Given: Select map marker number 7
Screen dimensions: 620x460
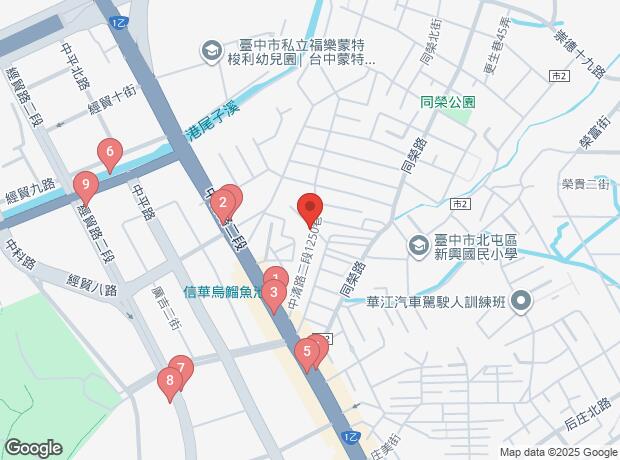Looking at the screenshot, I should [181, 367].
